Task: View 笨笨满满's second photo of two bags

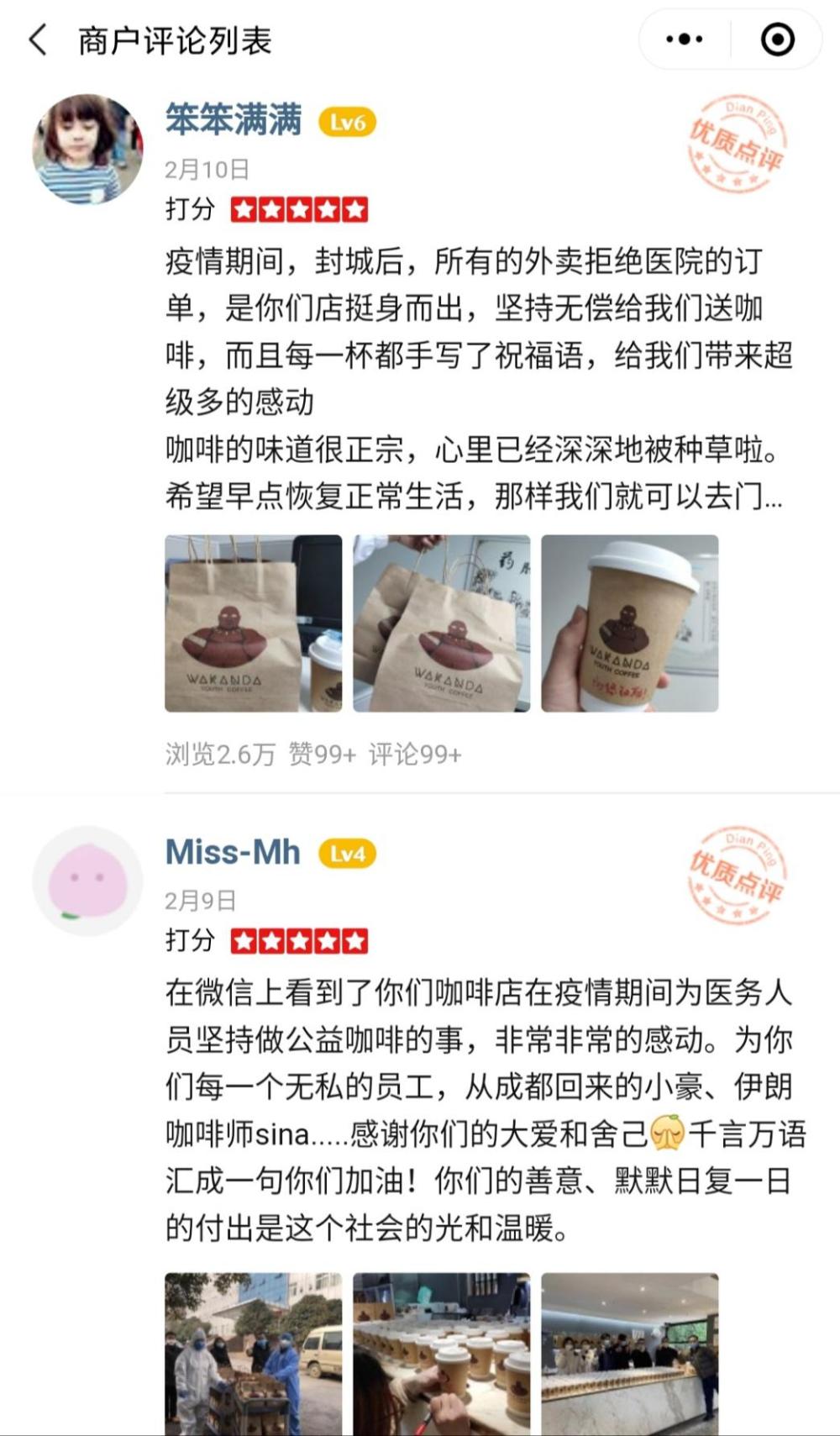Action: (441, 623)
